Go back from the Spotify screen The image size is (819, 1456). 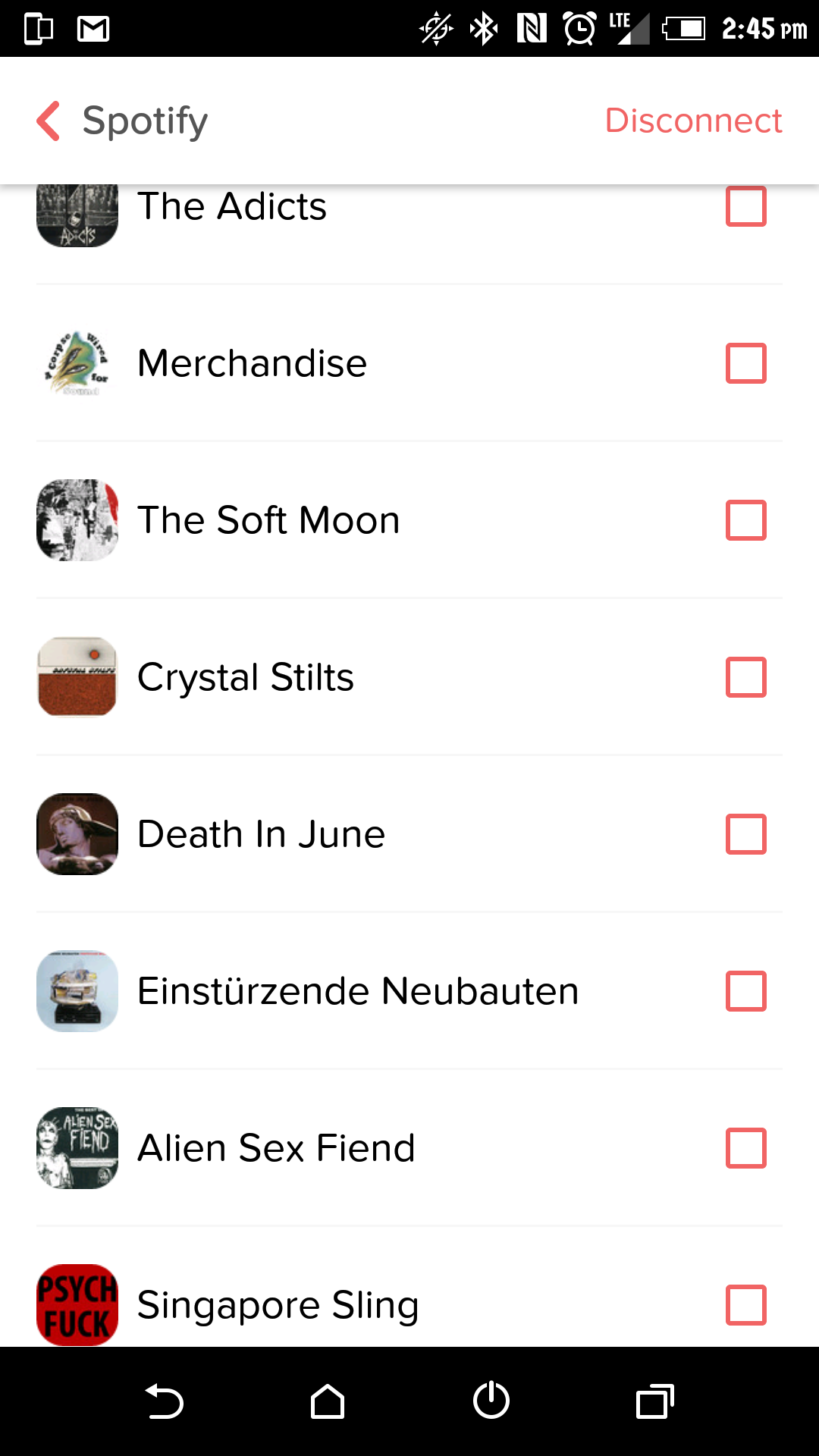coord(49,121)
